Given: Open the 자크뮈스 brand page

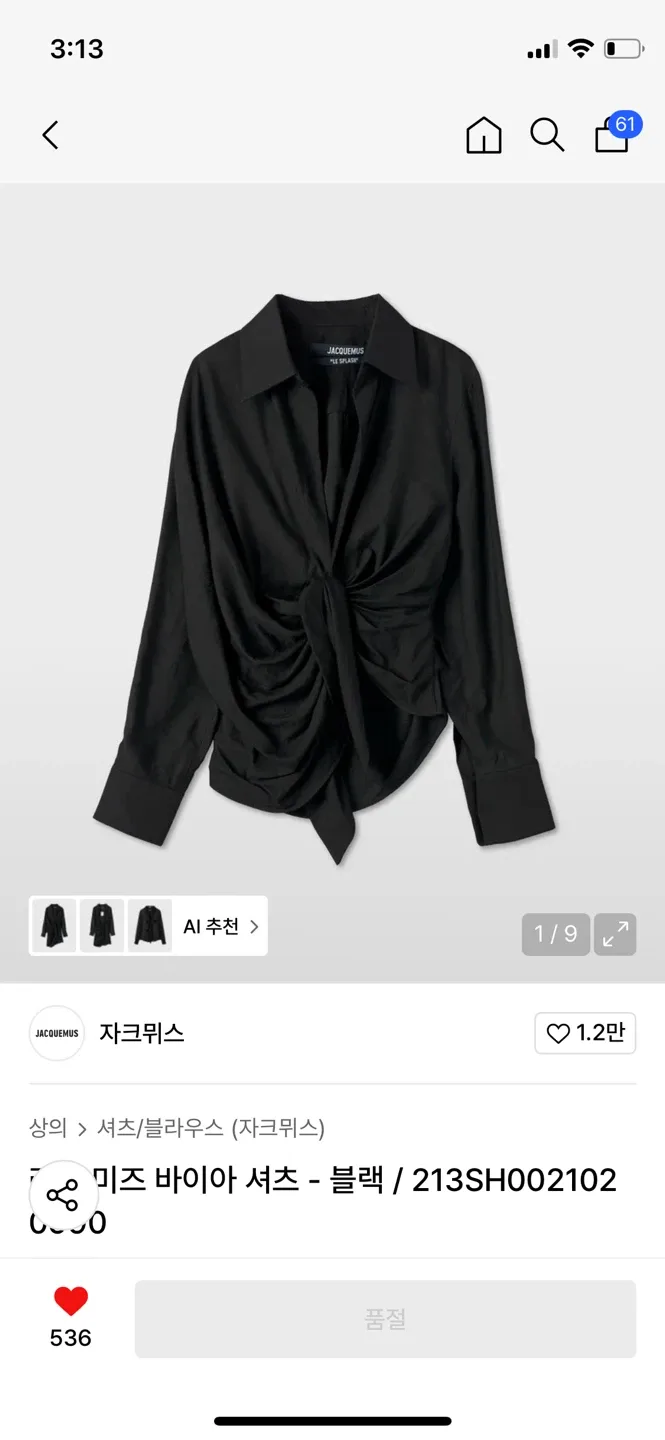Looking at the screenshot, I should point(141,1033).
